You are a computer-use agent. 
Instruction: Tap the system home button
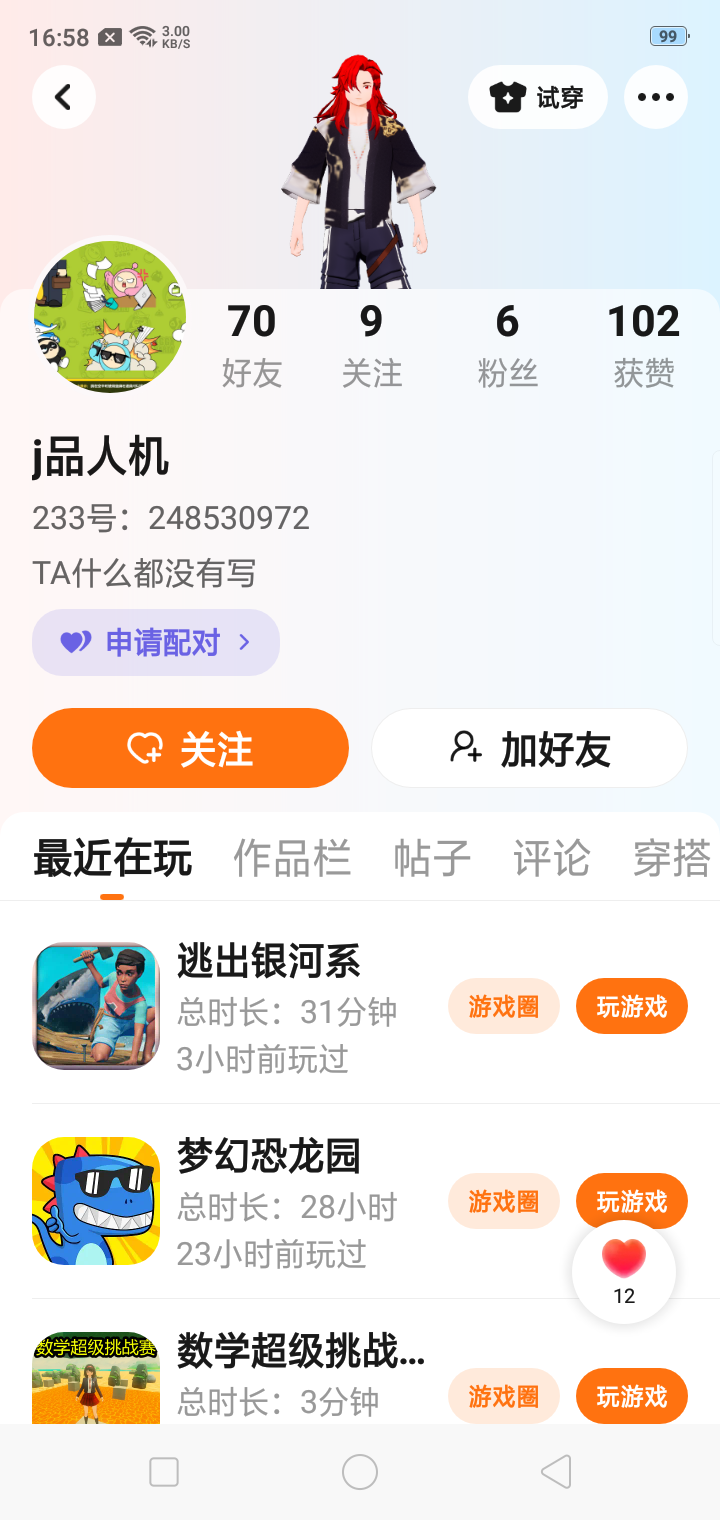point(360,1472)
